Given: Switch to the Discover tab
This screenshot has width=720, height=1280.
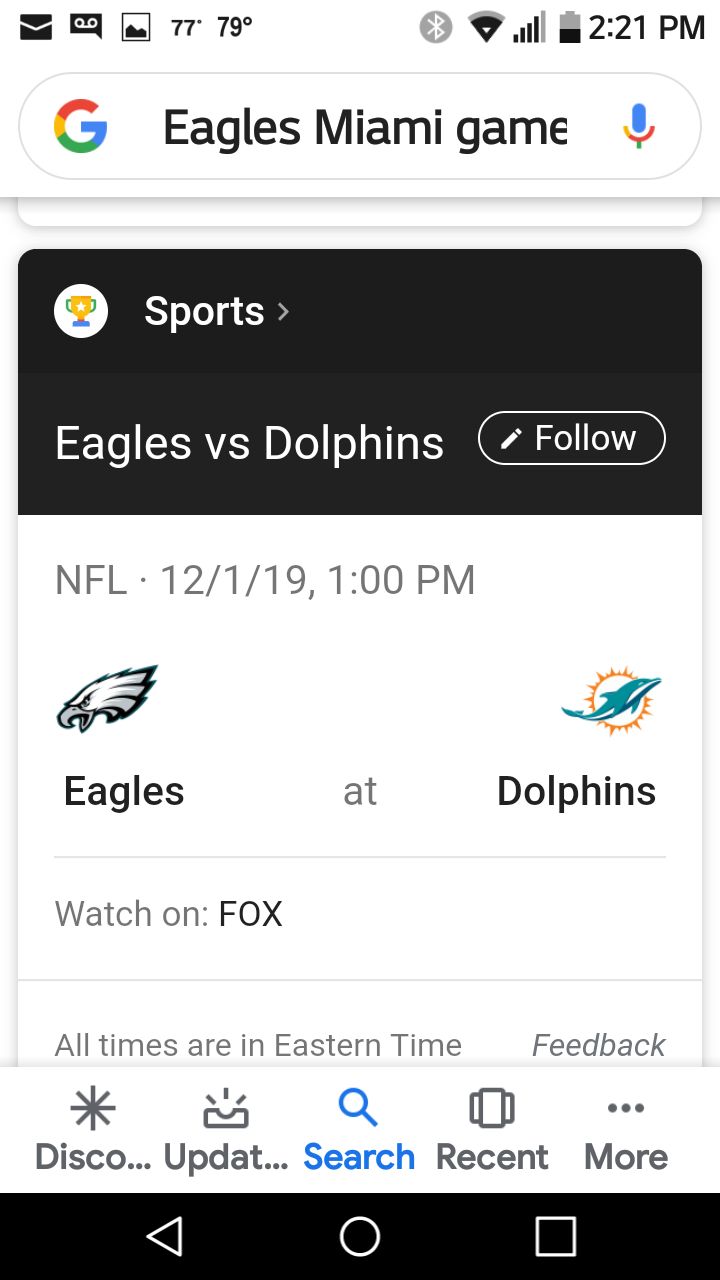Looking at the screenshot, I should (x=93, y=1132).
